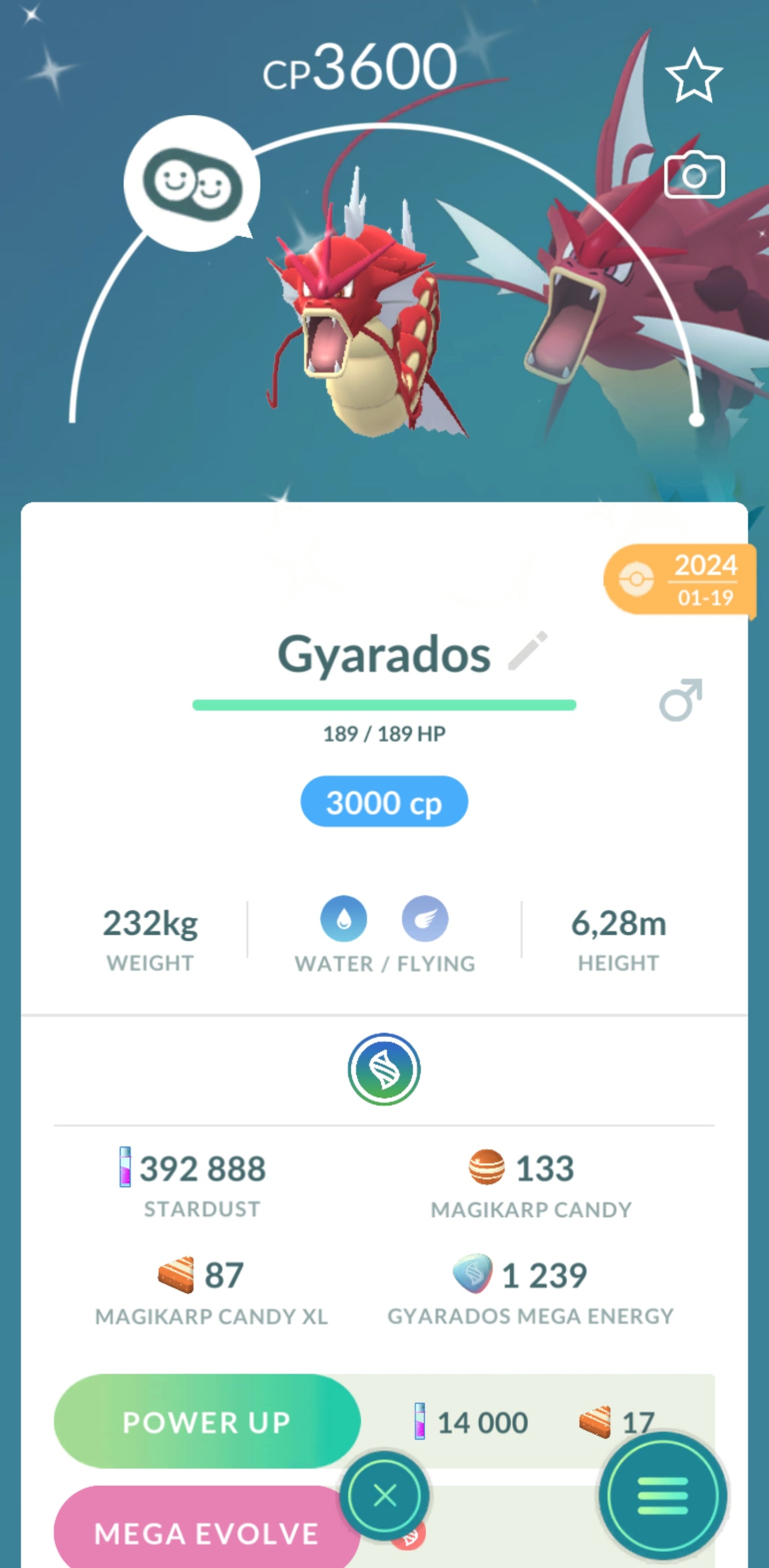Edit the Gyarados nickname with the pencil

528,652
